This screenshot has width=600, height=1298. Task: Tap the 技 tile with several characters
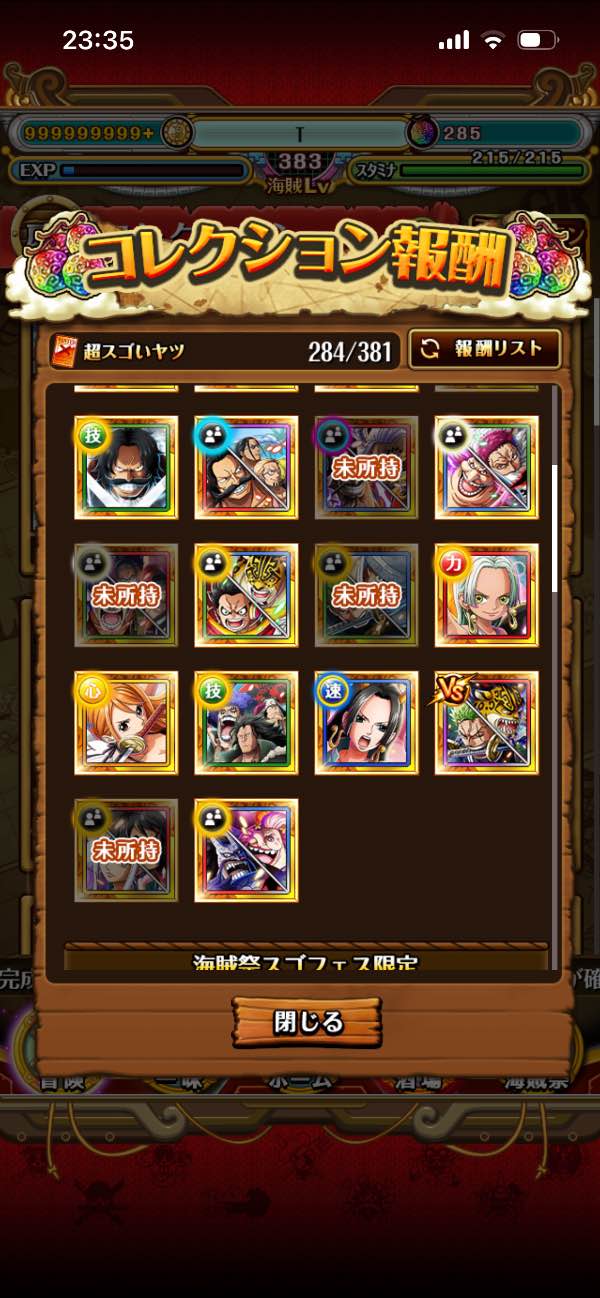click(x=246, y=722)
